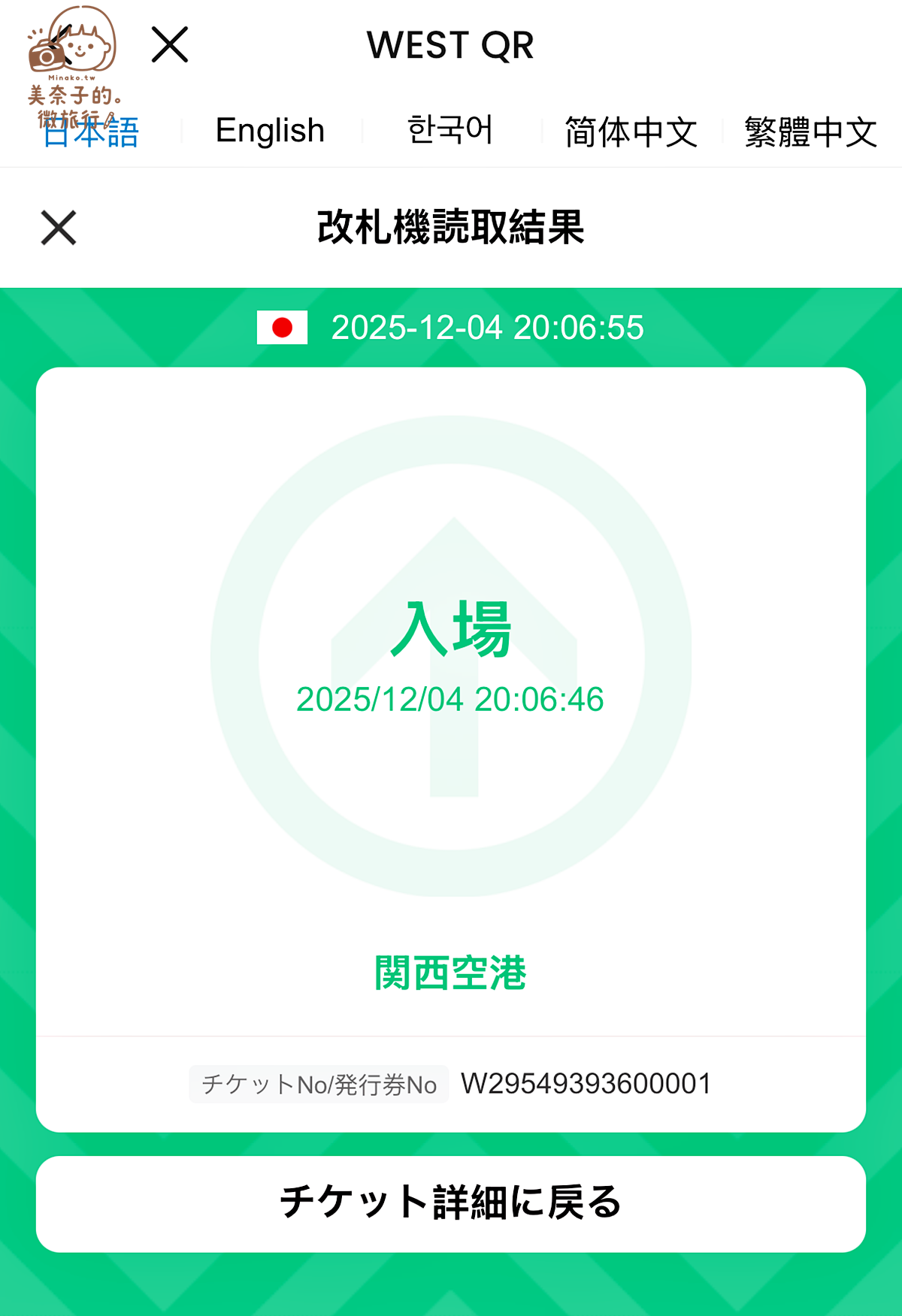
Task: Select the active 日本語 language tab
Action: pyautogui.click(x=89, y=134)
